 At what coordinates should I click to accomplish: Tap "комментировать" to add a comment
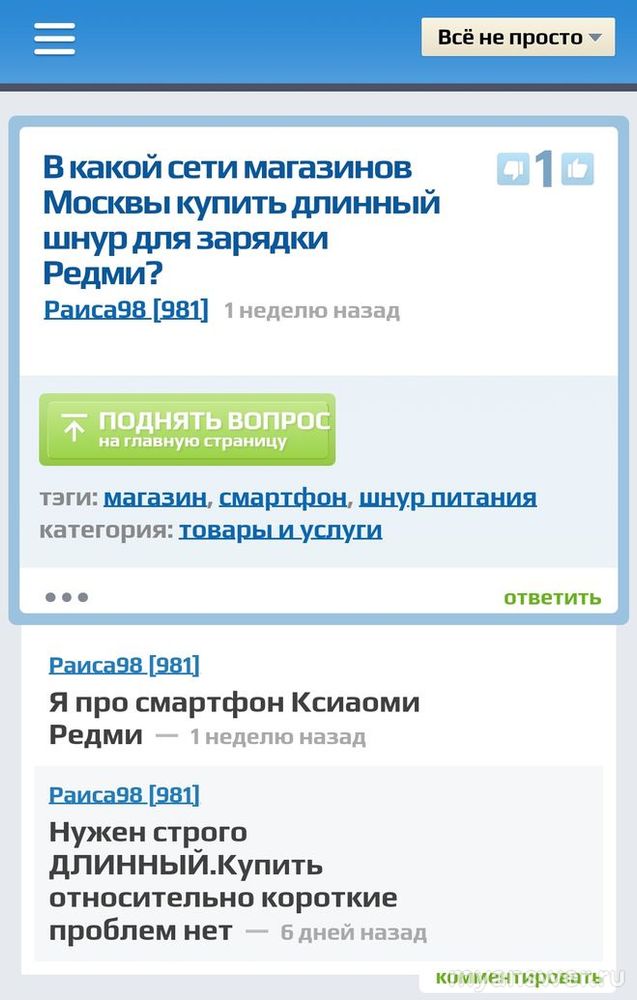coord(518,977)
